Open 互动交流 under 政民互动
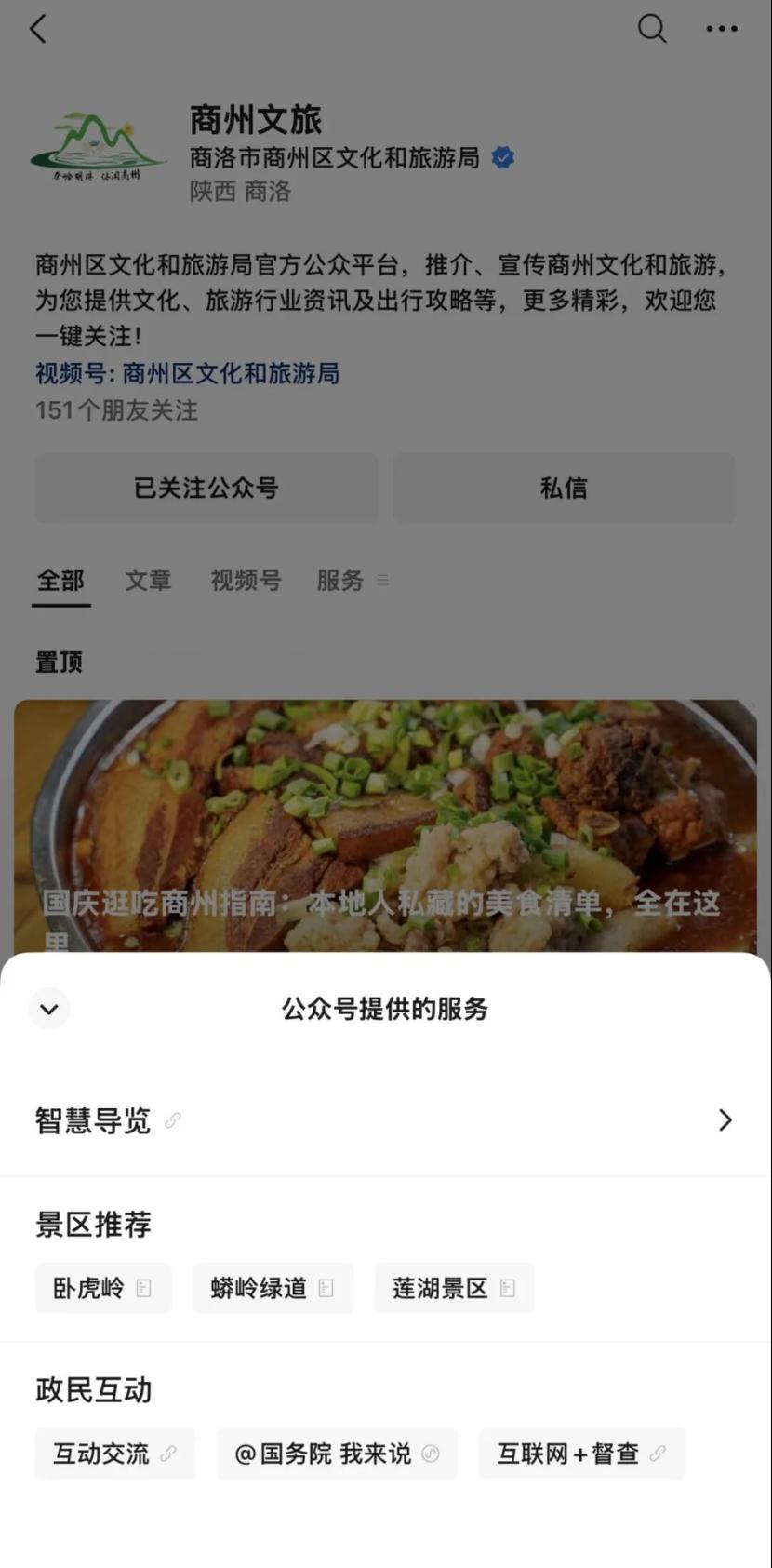Screen dimensions: 772x1568 [x=115, y=1454]
